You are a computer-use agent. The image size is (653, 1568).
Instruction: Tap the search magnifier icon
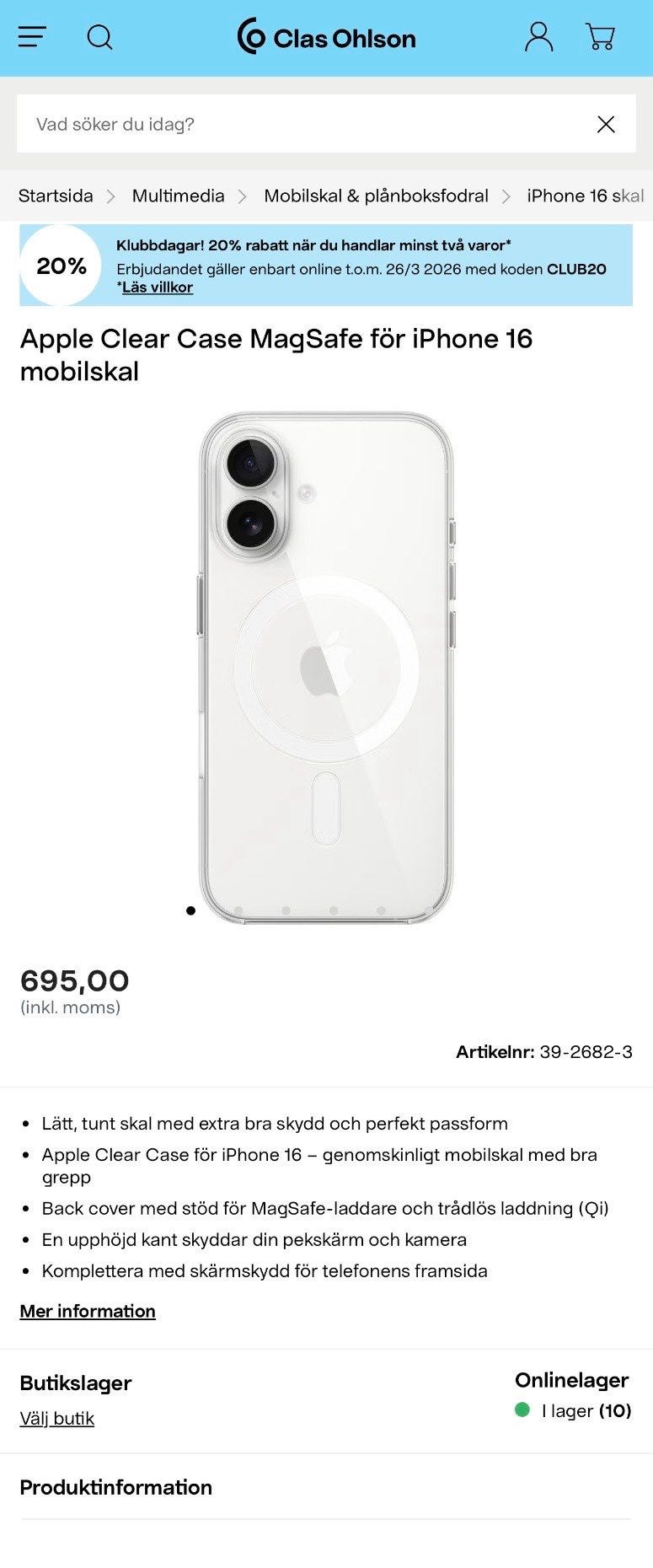click(x=99, y=37)
